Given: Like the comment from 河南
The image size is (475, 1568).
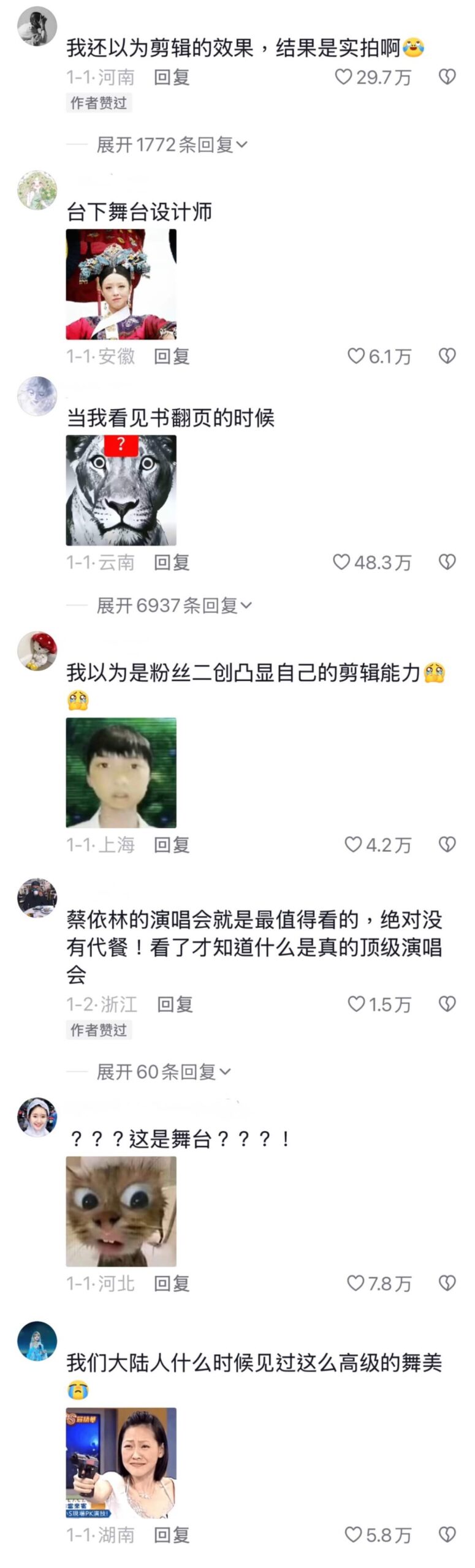Looking at the screenshot, I should click(x=343, y=77).
